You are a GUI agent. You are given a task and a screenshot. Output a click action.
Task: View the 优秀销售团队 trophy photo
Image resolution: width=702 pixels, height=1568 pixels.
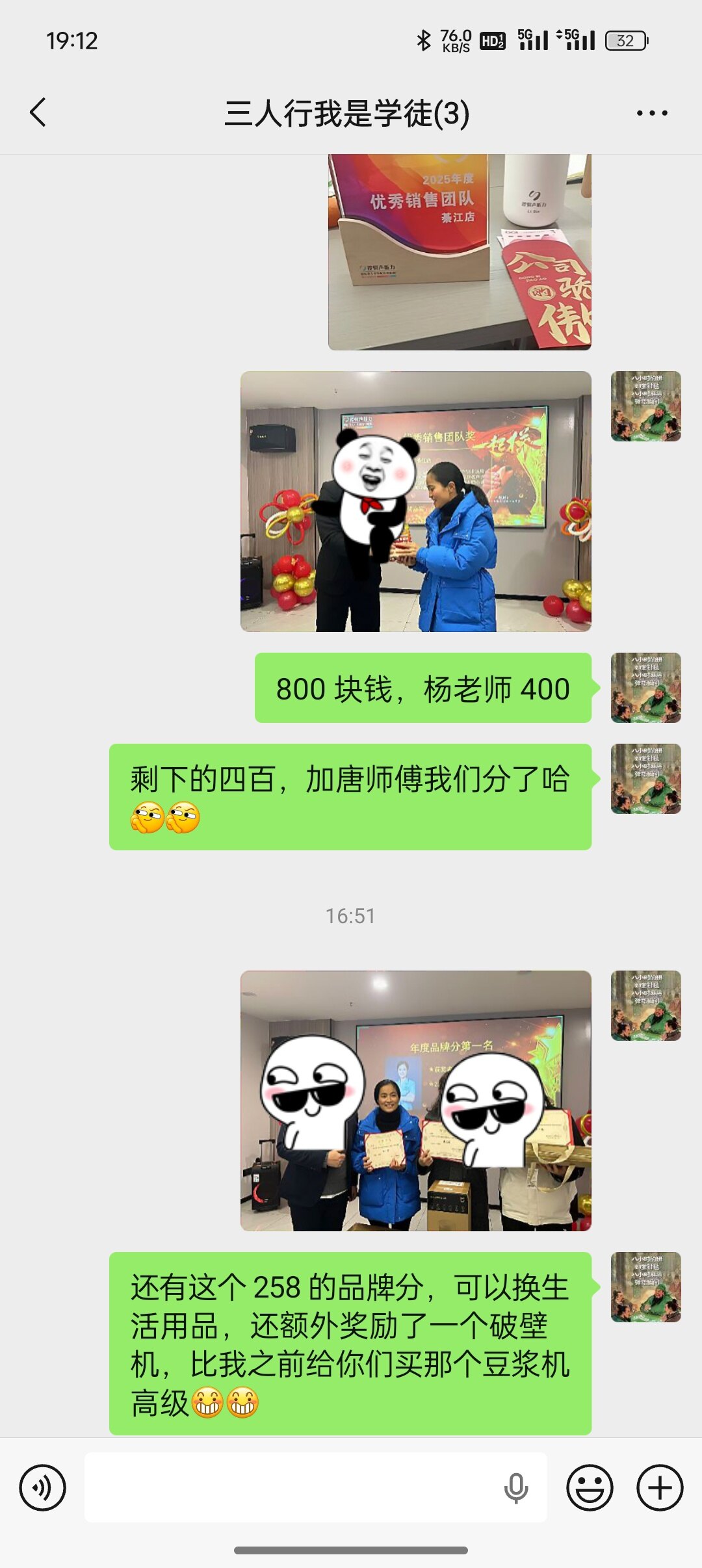(460, 252)
